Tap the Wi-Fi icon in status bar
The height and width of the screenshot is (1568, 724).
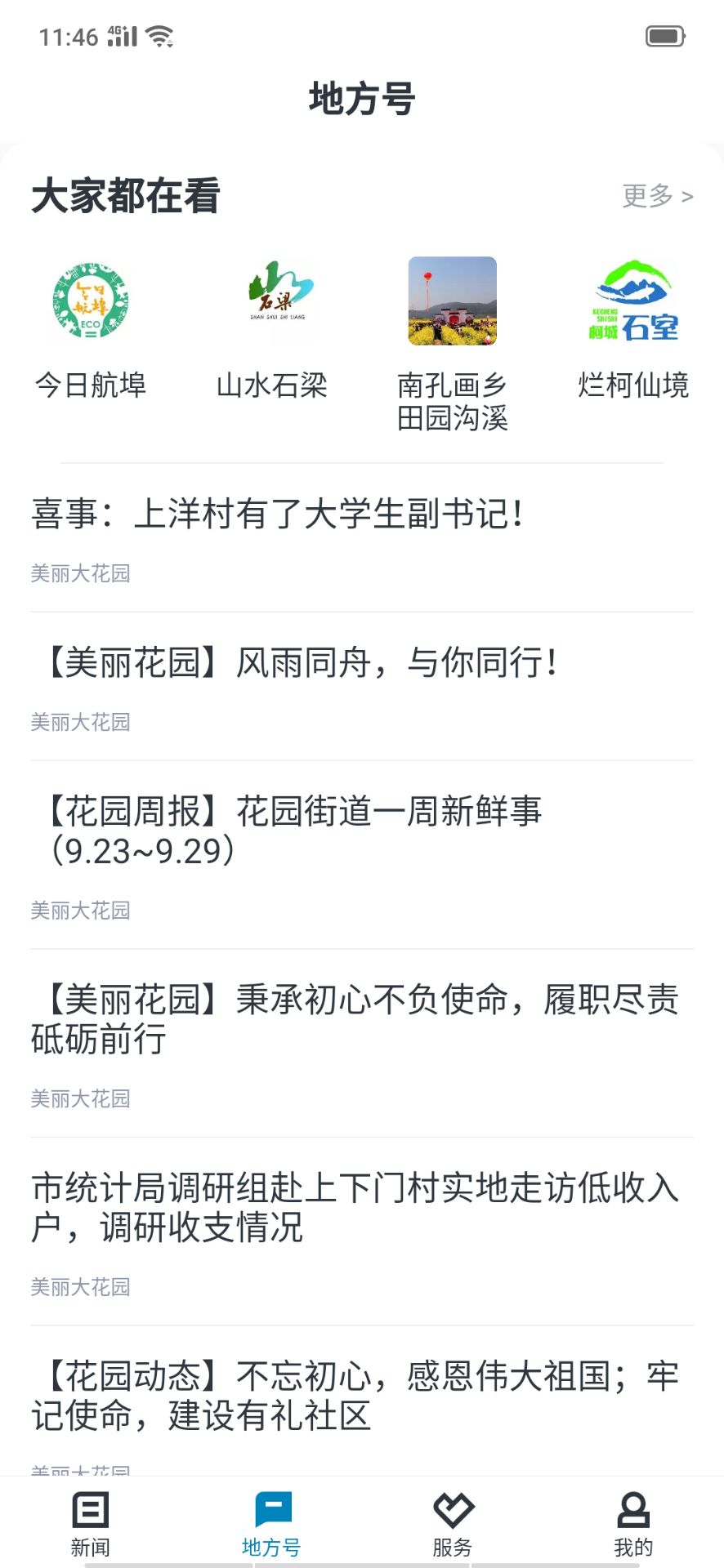(160, 36)
